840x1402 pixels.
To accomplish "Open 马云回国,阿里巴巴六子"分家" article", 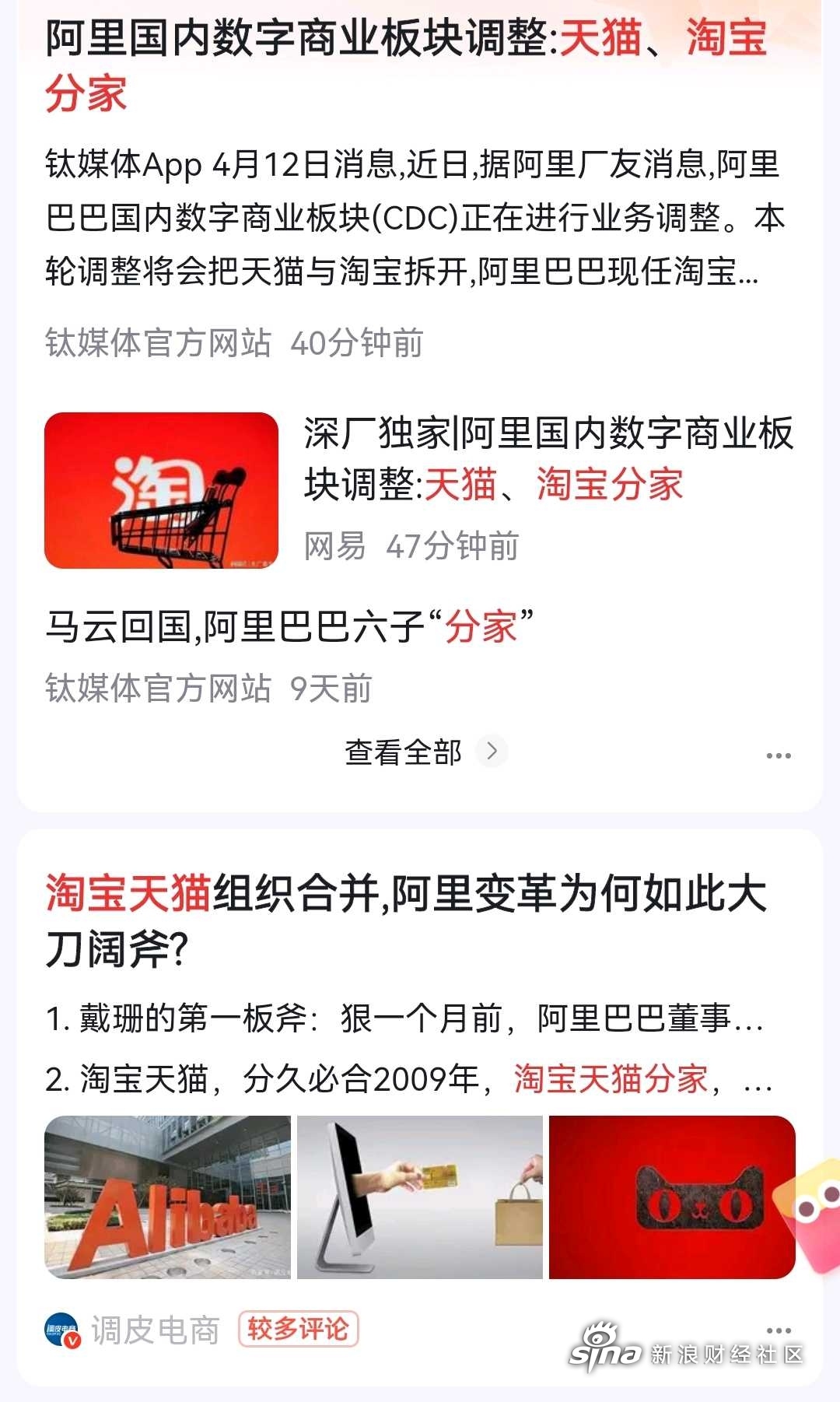I will point(289,627).
